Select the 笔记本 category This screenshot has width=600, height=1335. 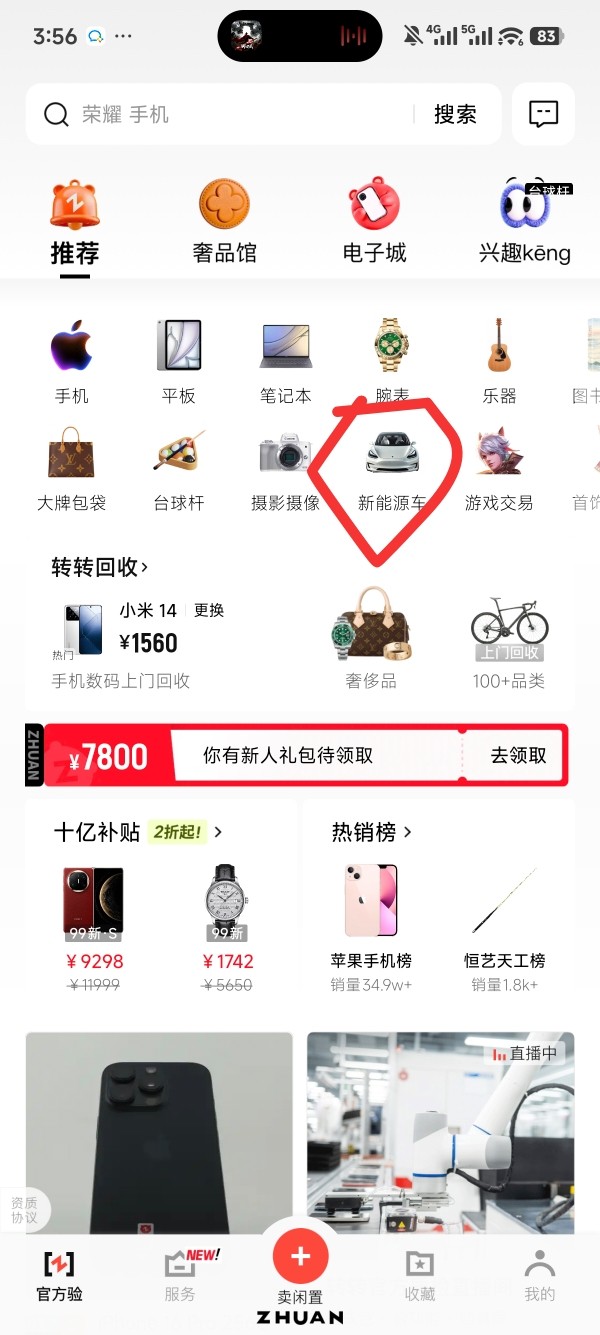286,361
